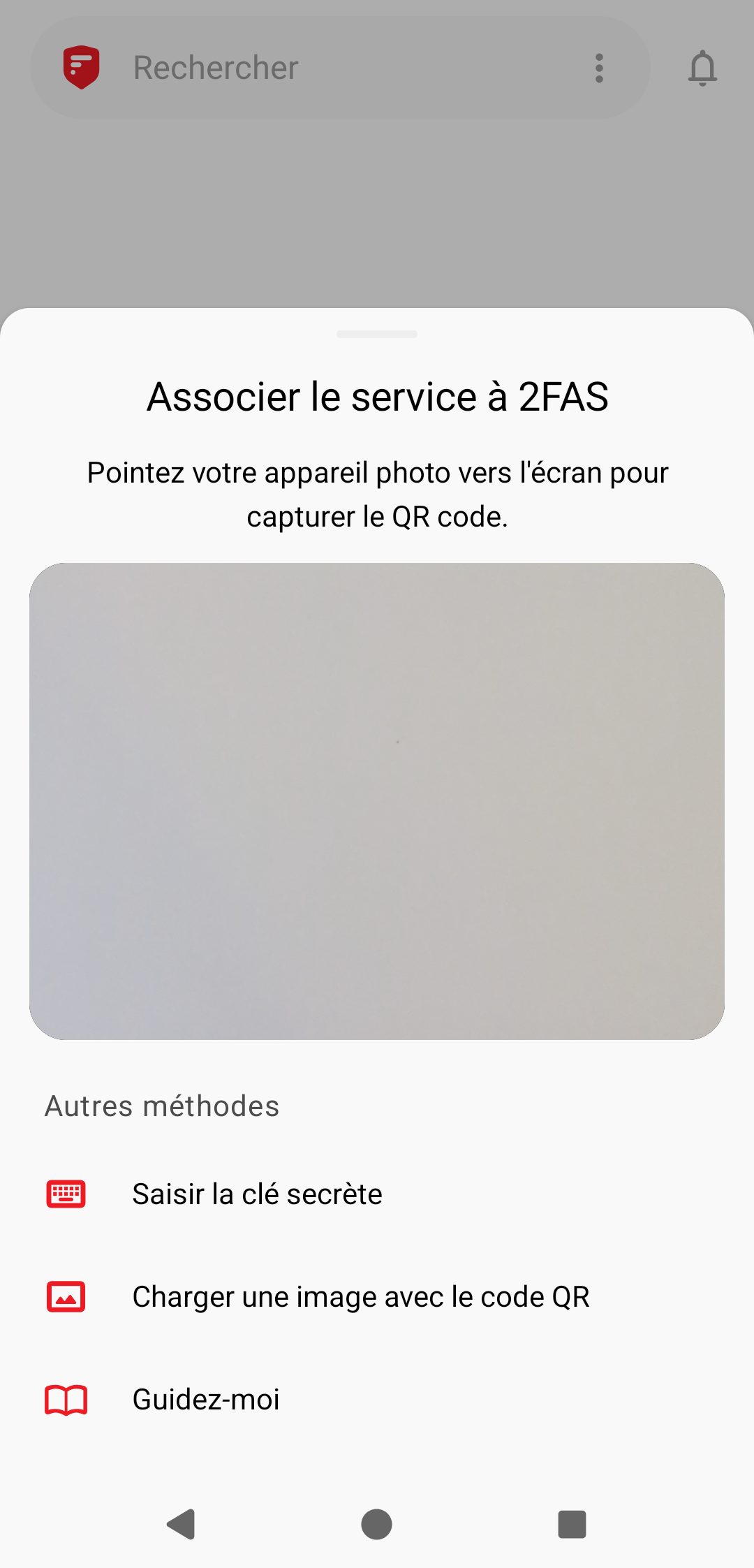Choose Charger une image avec le code QR
Screen dimensions: 754x1568
pyautogui.click(x=360, y=1297)
